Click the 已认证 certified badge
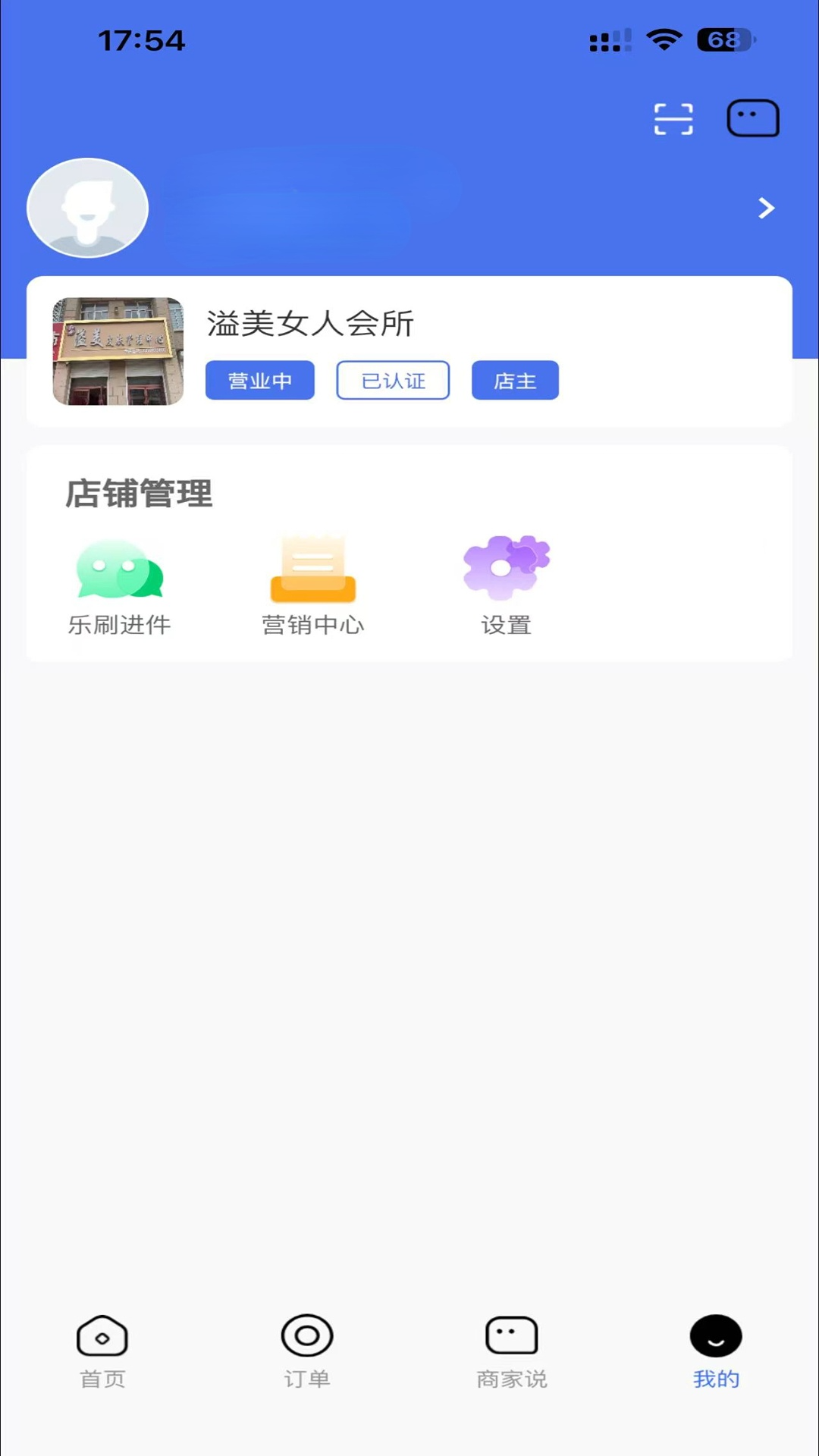This screenshot has height=1456, width=819. coord(392,380)
